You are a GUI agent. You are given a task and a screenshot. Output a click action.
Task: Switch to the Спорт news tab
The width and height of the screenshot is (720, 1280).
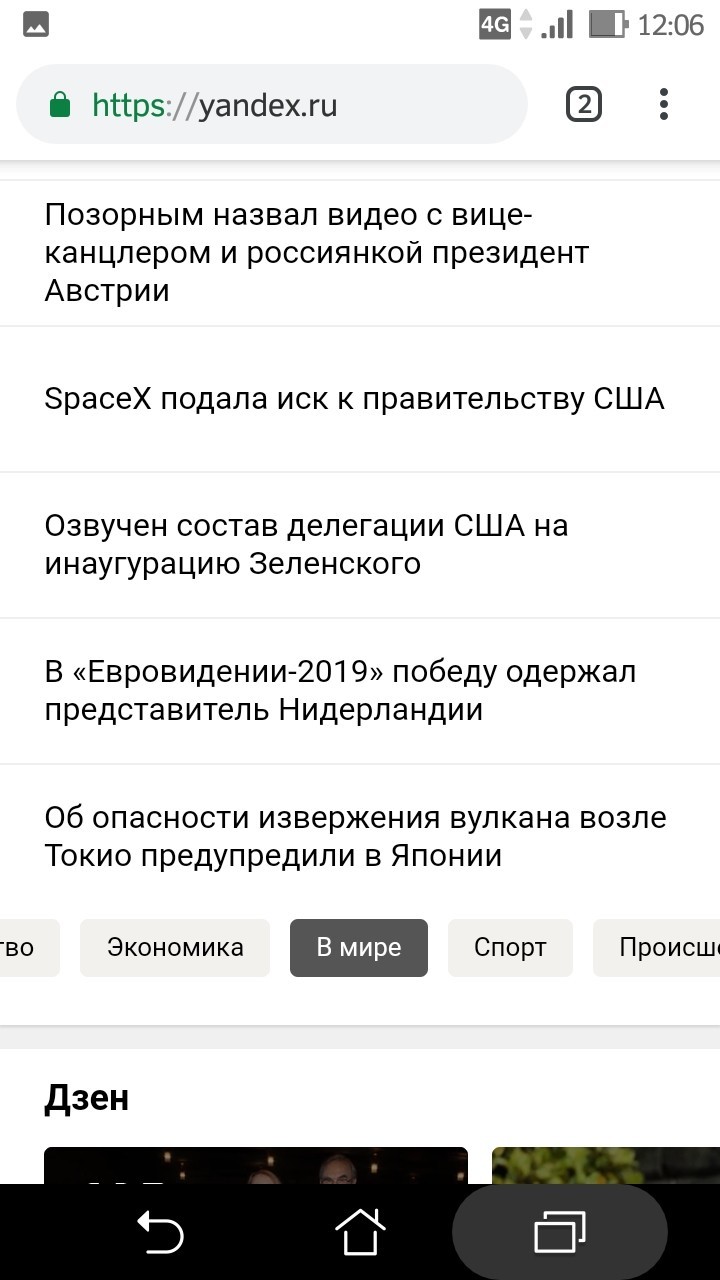pos(510,948)
